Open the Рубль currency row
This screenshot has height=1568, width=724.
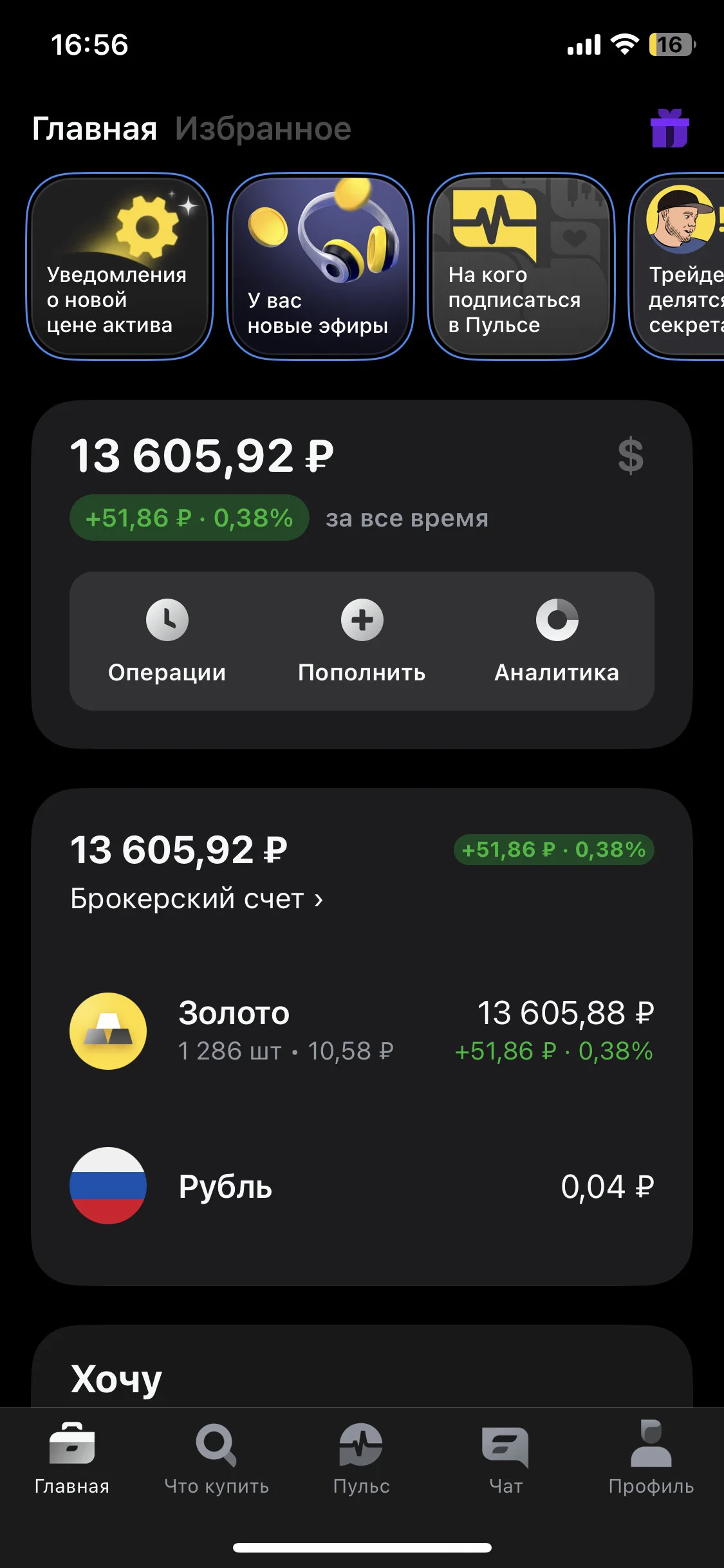[362, 1186]
